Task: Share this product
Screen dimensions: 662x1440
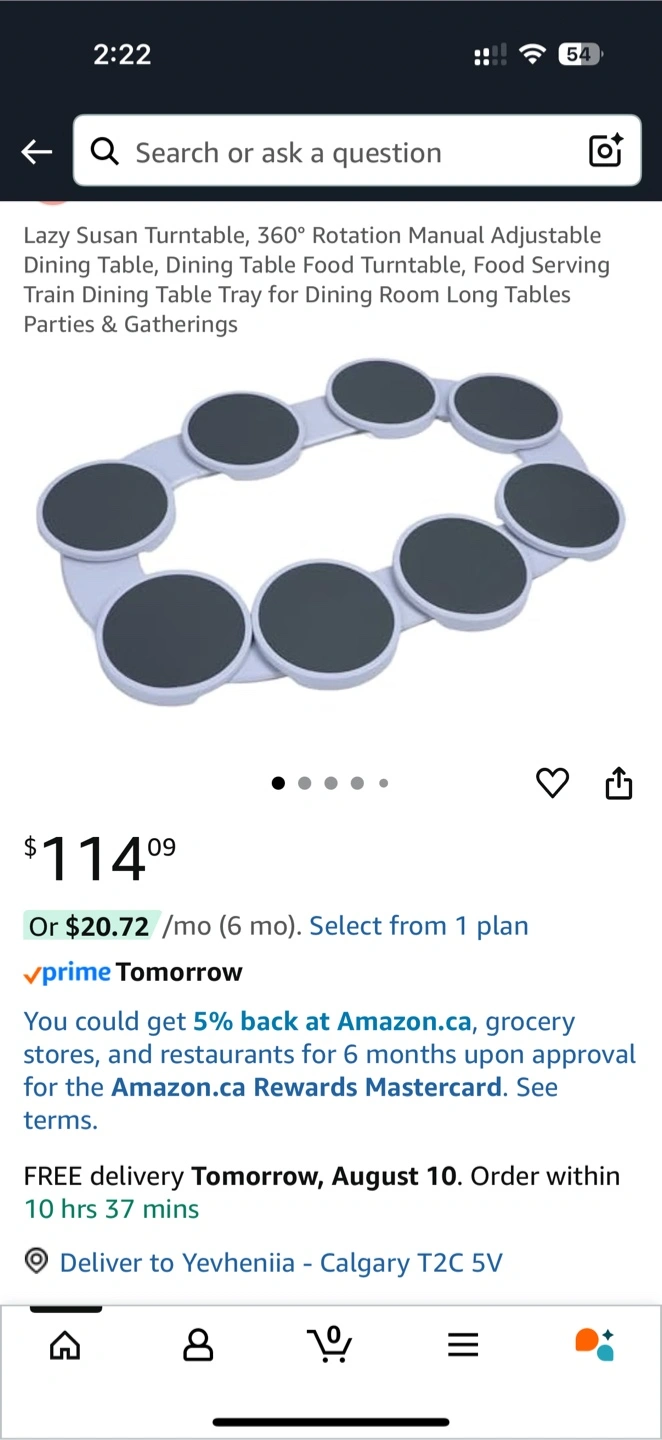Action: [x=619, y=783]
